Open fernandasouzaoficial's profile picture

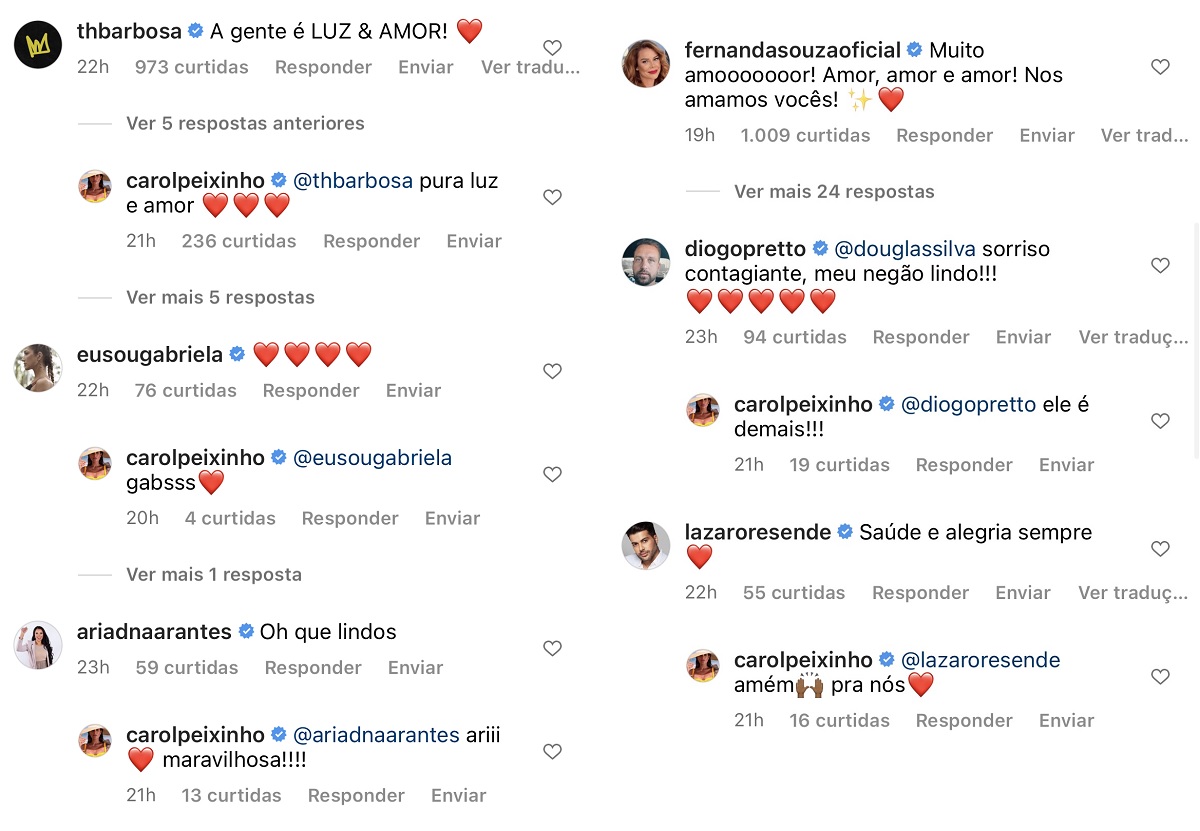[645, 63]
